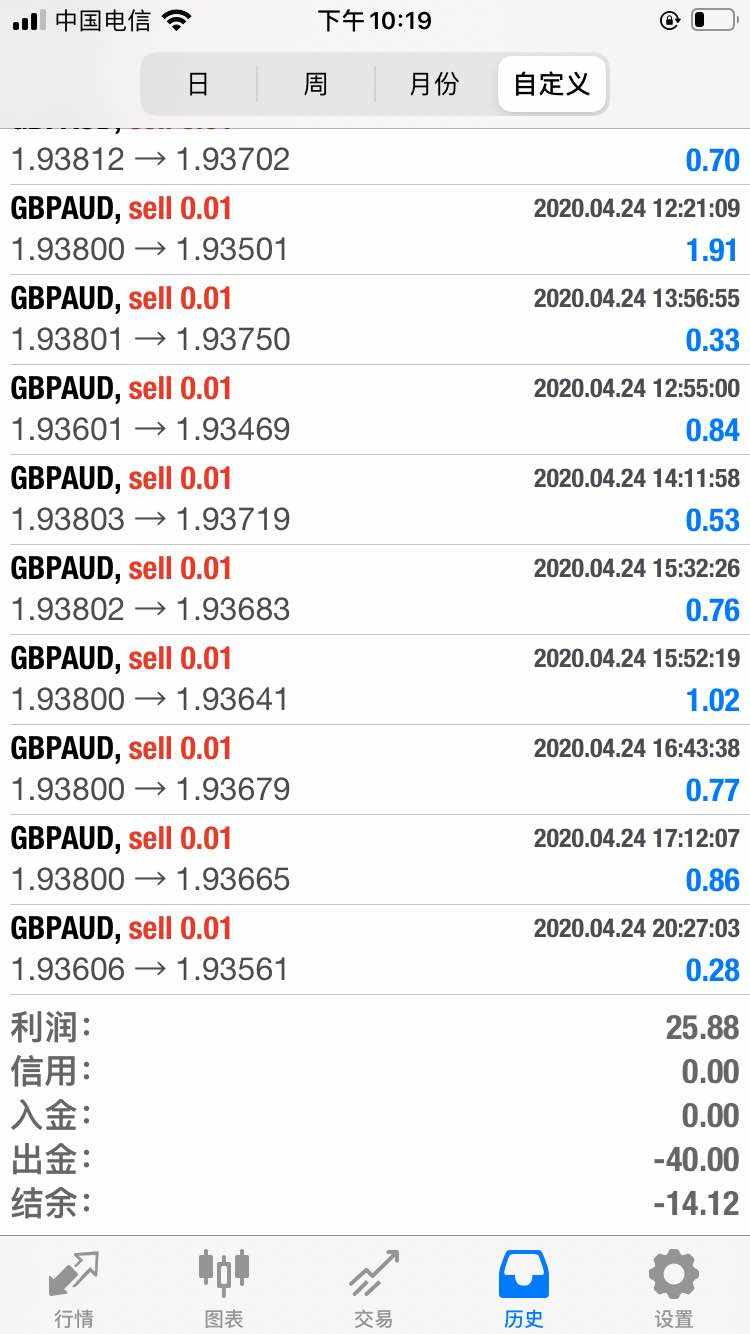View the GBPAUD trade closed at 13:56:55
The width and height of the screenshot is (750, 1334).
coord(375,320)
